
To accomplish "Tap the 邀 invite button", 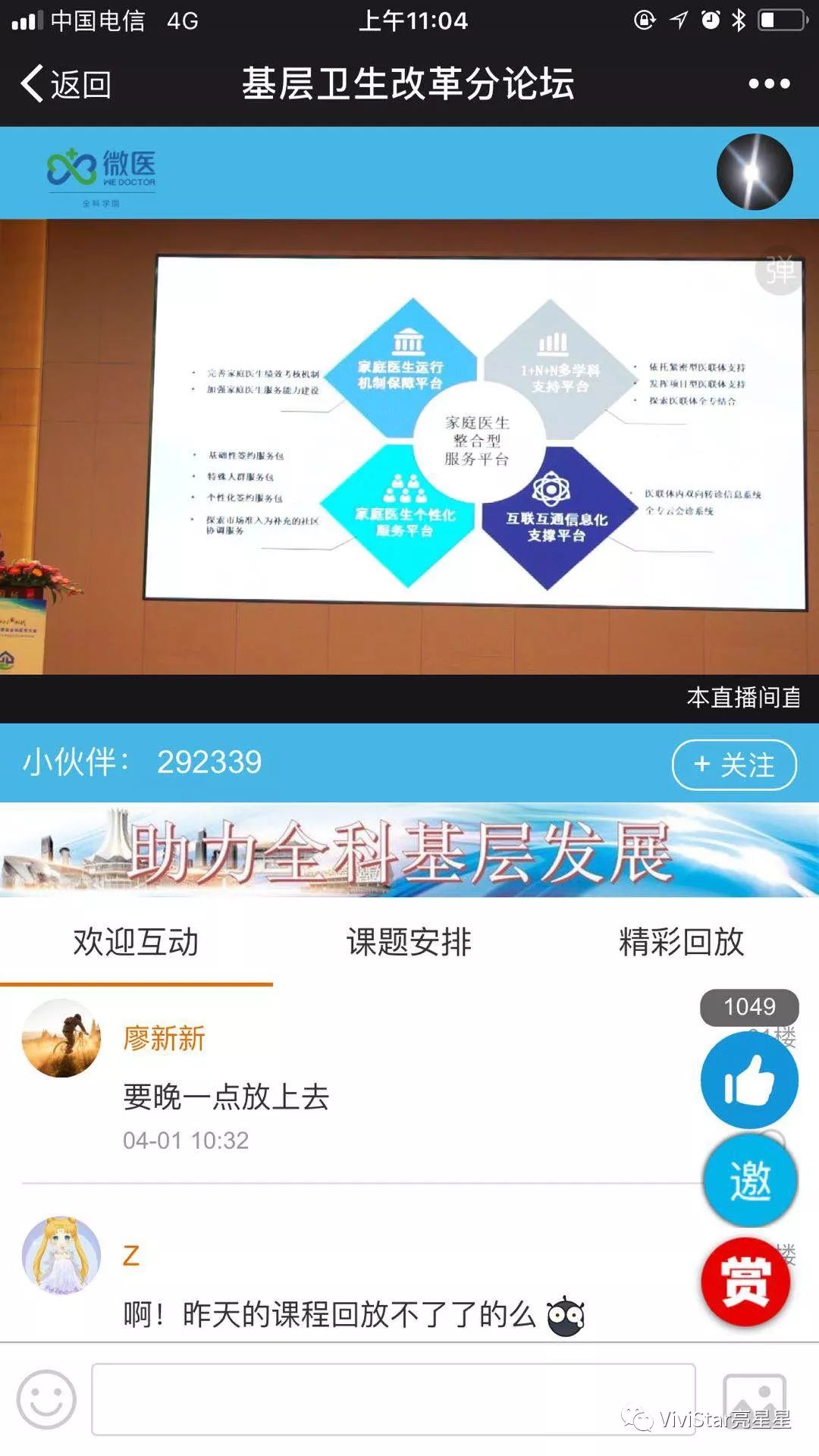I will coord(749,1181).
